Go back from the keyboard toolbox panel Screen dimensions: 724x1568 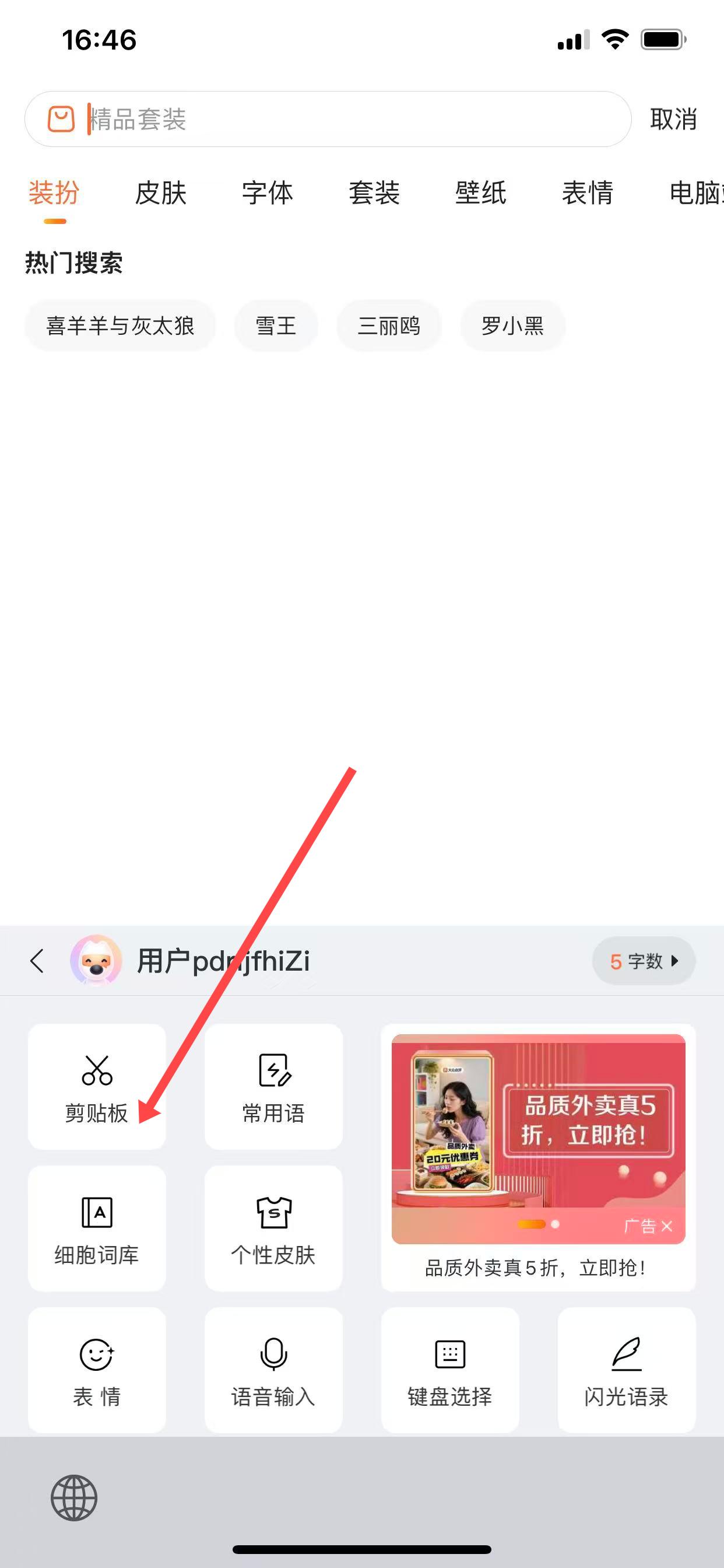[37, 961]
